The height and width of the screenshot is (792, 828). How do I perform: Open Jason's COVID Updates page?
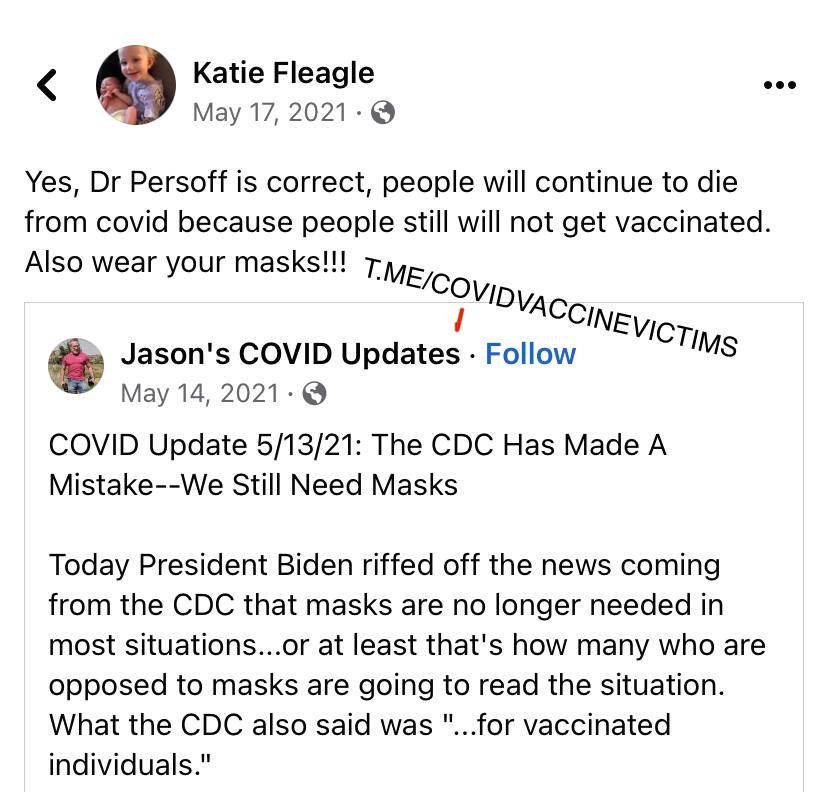pos(289,354)
